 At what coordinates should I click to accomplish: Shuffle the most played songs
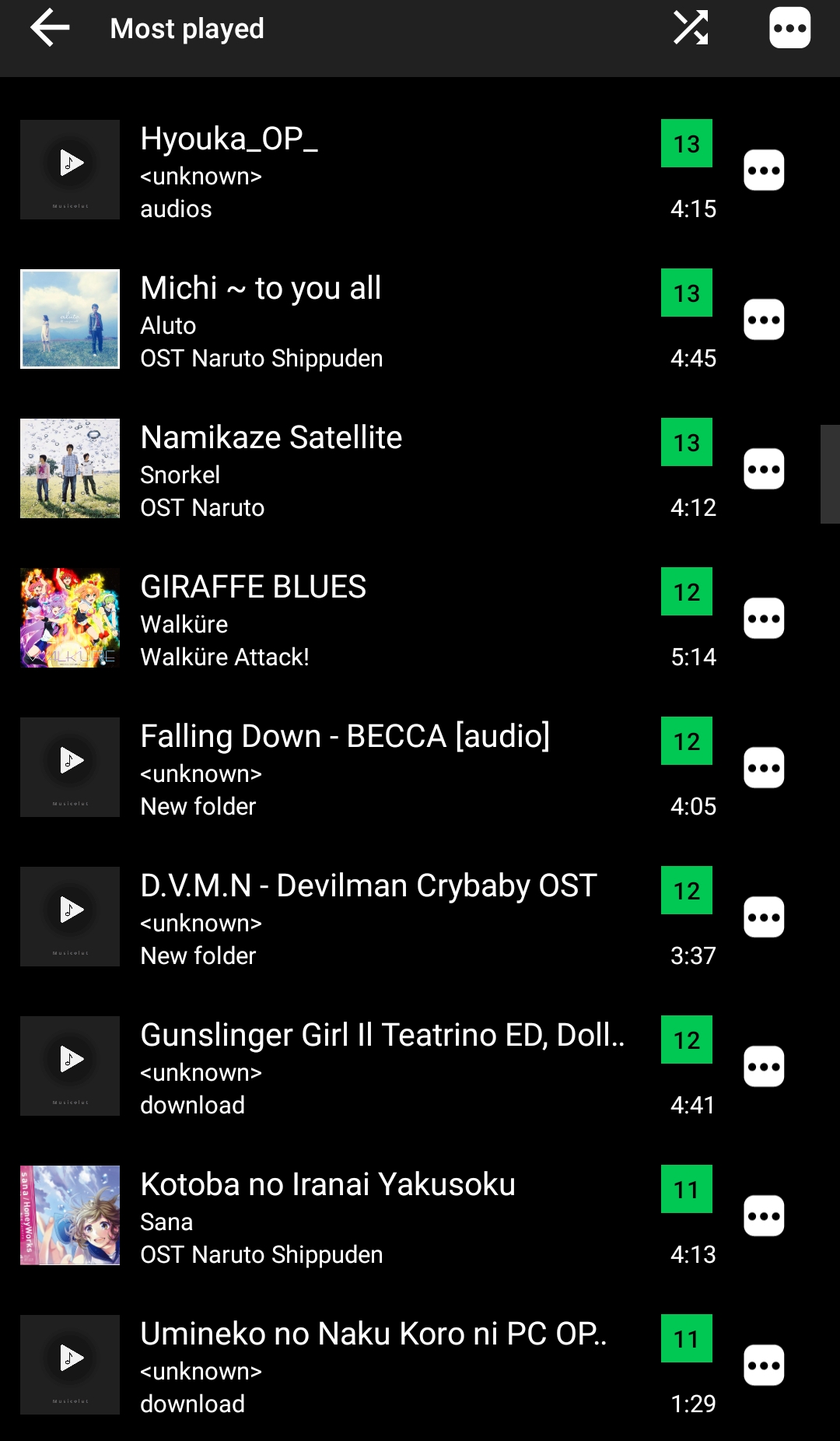[x=691, y=28]
